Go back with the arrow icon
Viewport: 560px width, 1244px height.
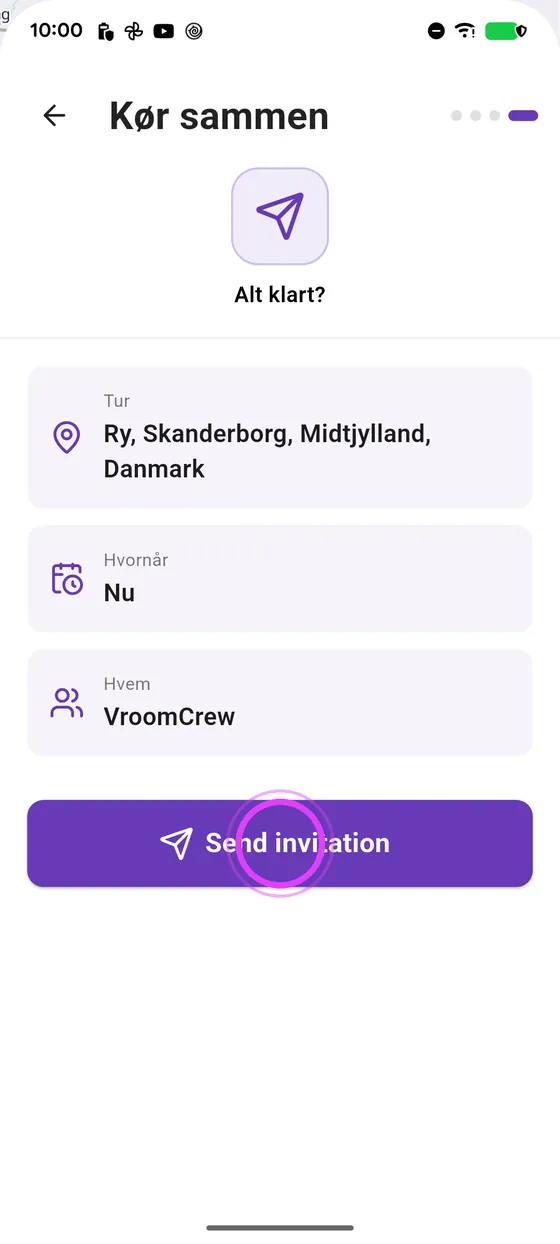point(54,116)
